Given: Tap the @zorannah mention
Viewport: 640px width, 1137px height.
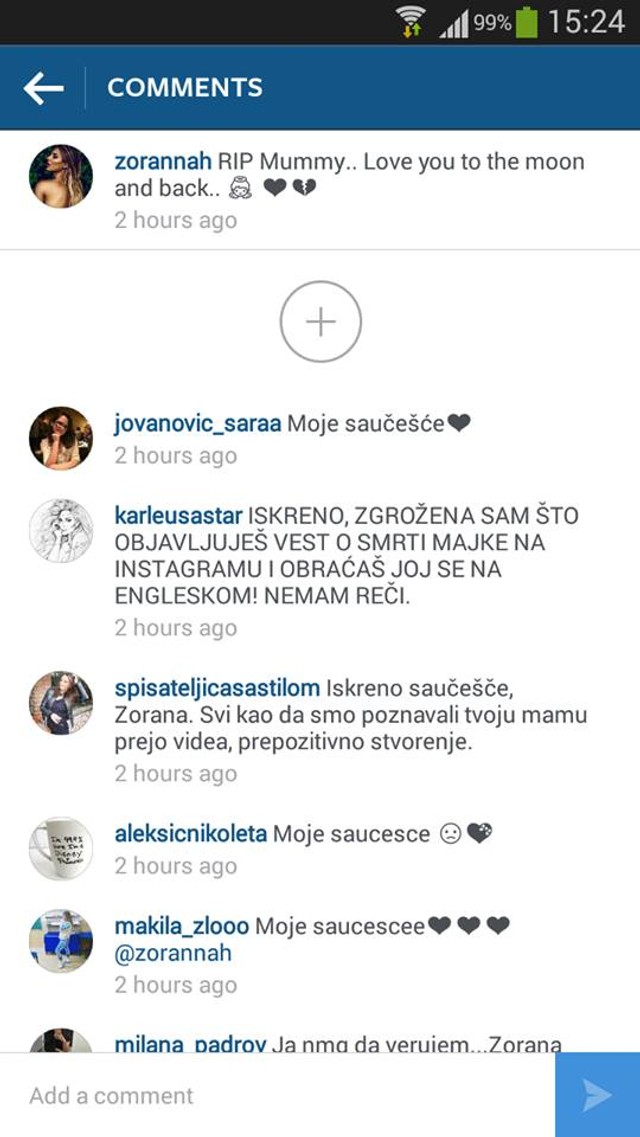Looking at the screenshot, I should click(x=172, y=953).
